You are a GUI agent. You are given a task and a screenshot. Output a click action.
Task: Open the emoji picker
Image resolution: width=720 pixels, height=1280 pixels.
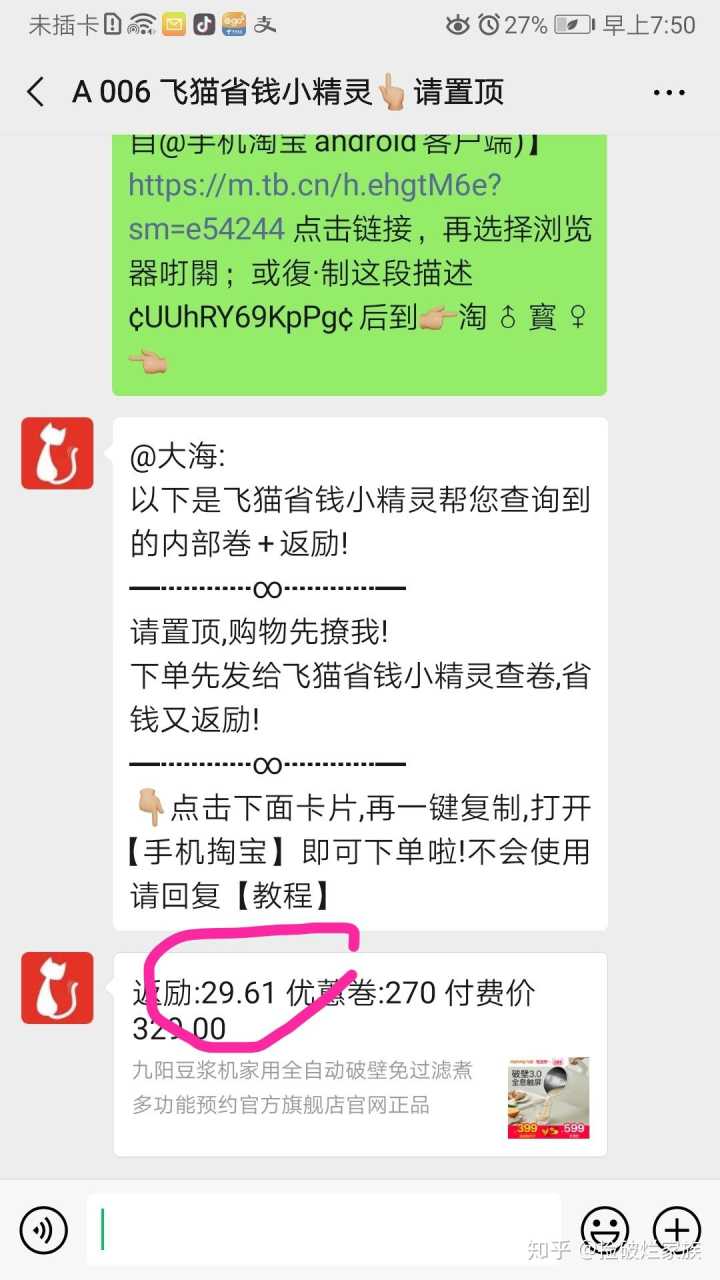(604, 1229)
